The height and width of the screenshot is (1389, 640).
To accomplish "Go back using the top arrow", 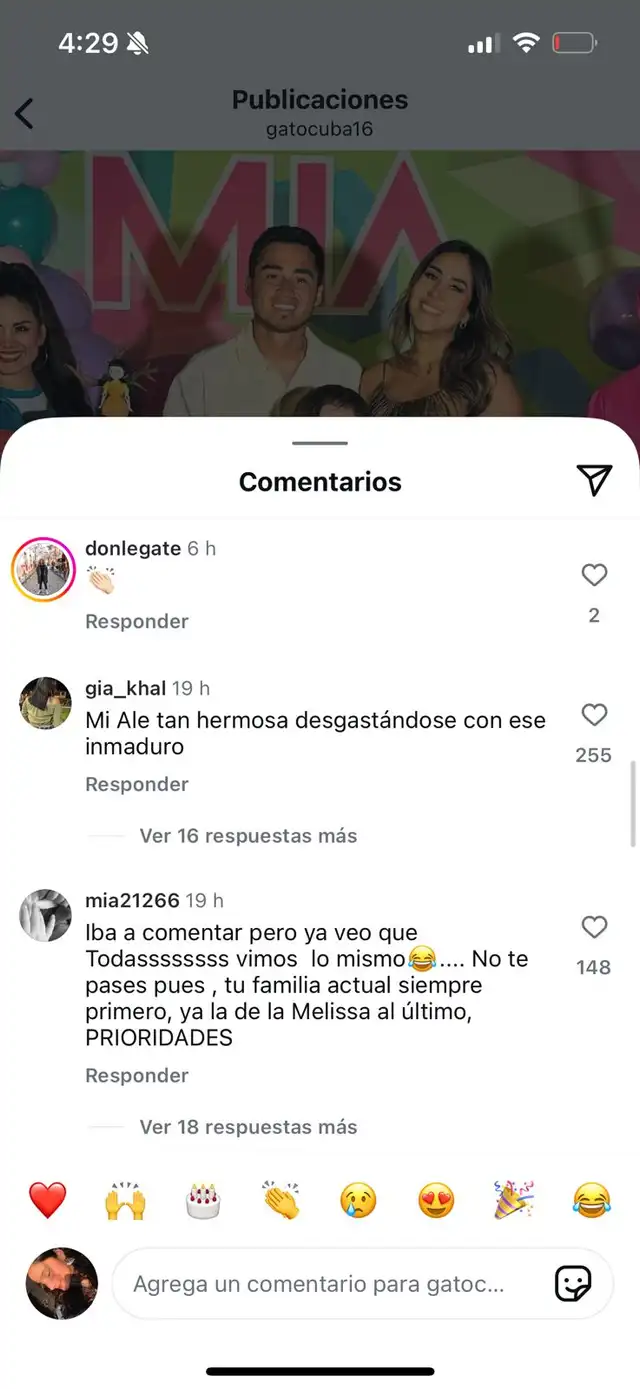I will coord(25,113).
